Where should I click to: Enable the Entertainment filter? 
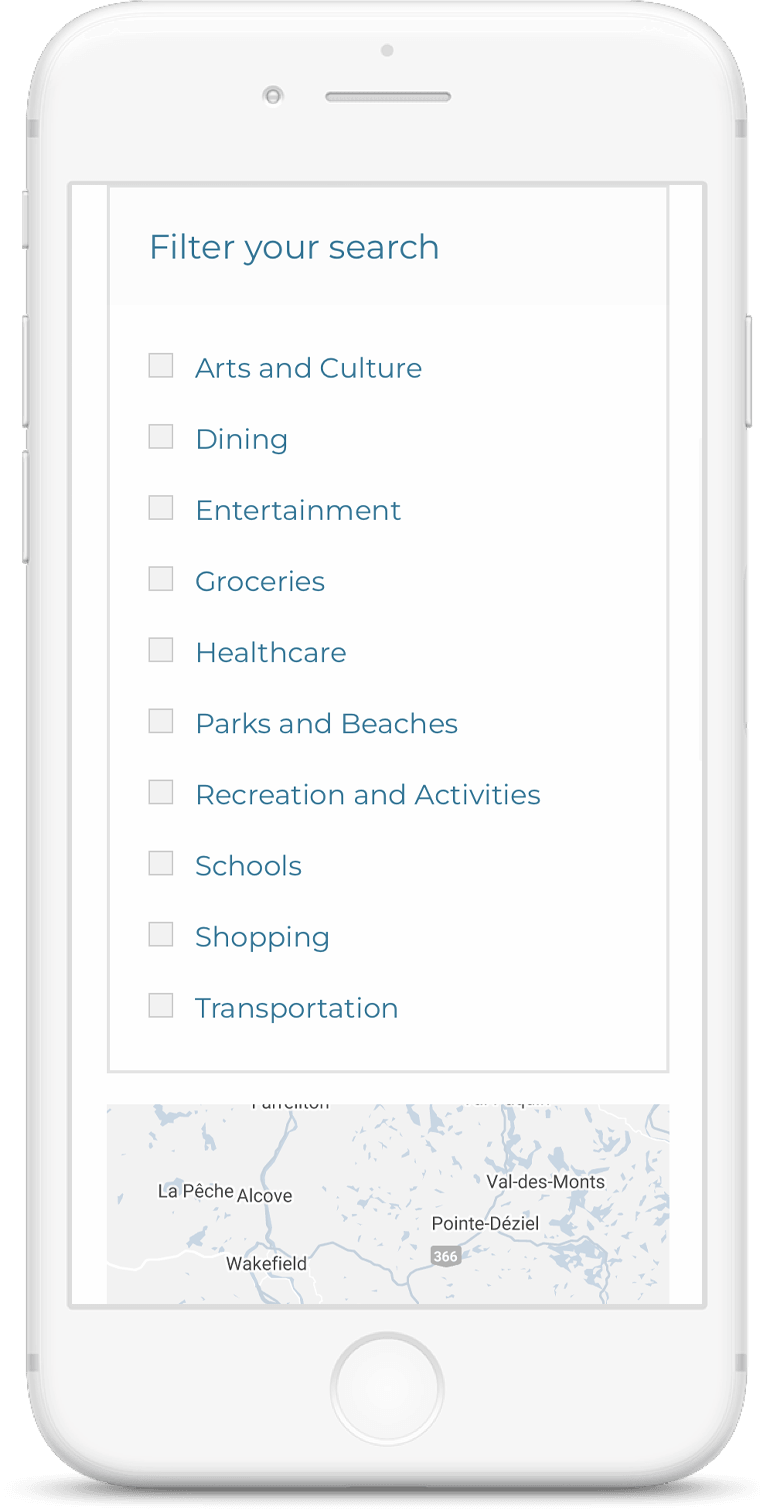pos(161,508)
